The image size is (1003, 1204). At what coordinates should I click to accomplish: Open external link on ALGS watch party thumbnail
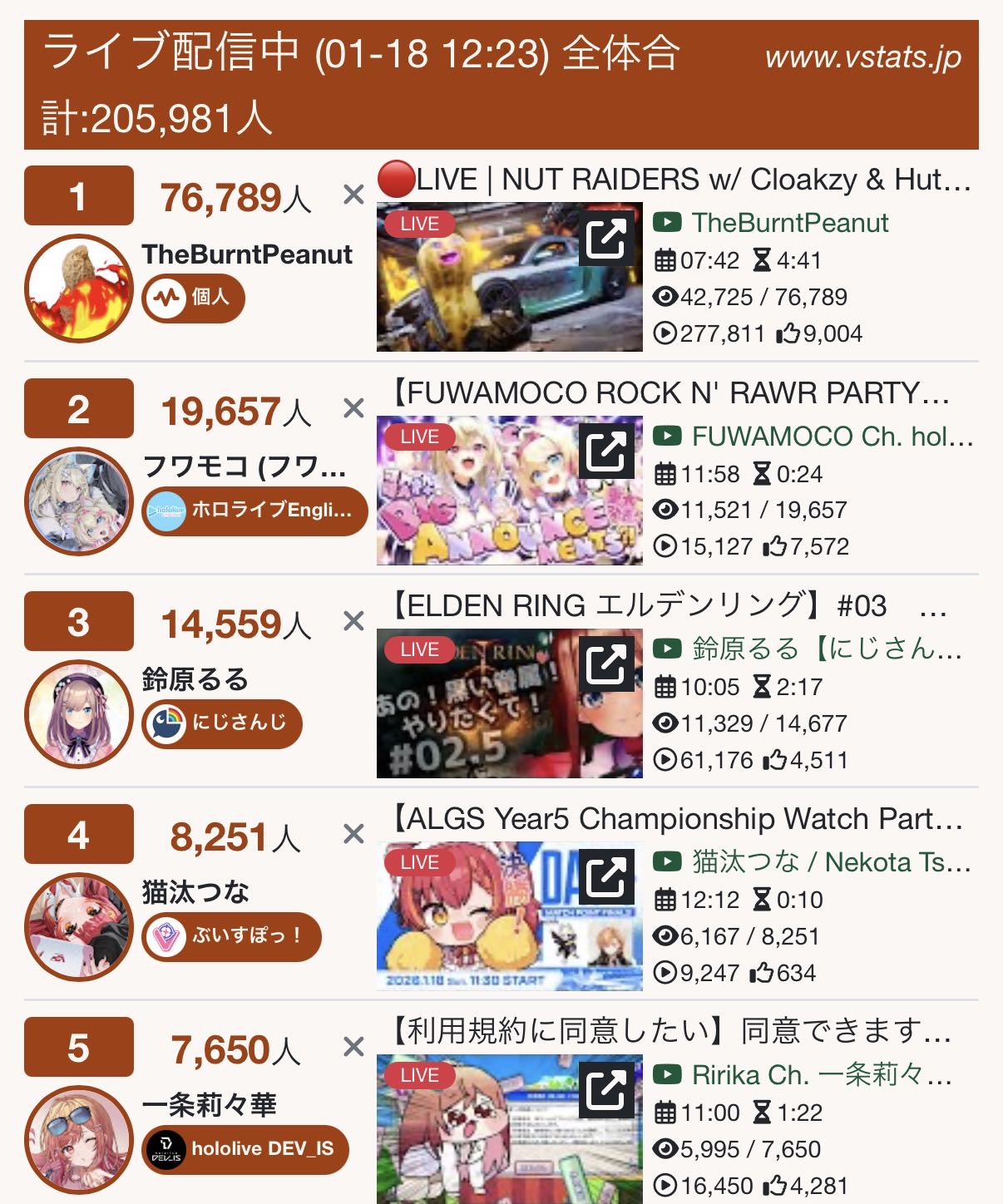click(x=605, y=877)
